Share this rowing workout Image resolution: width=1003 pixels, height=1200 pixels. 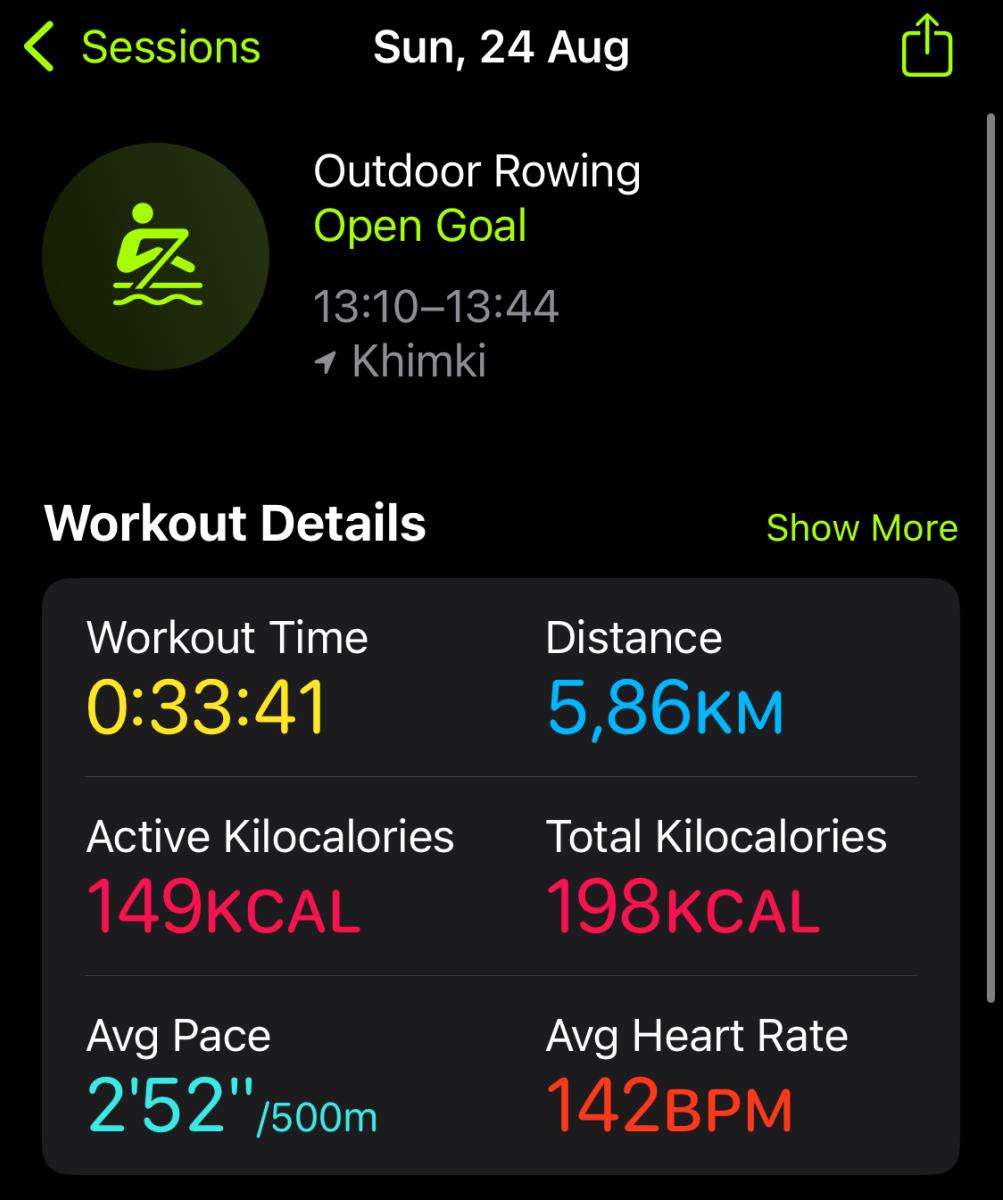(927, 46)
